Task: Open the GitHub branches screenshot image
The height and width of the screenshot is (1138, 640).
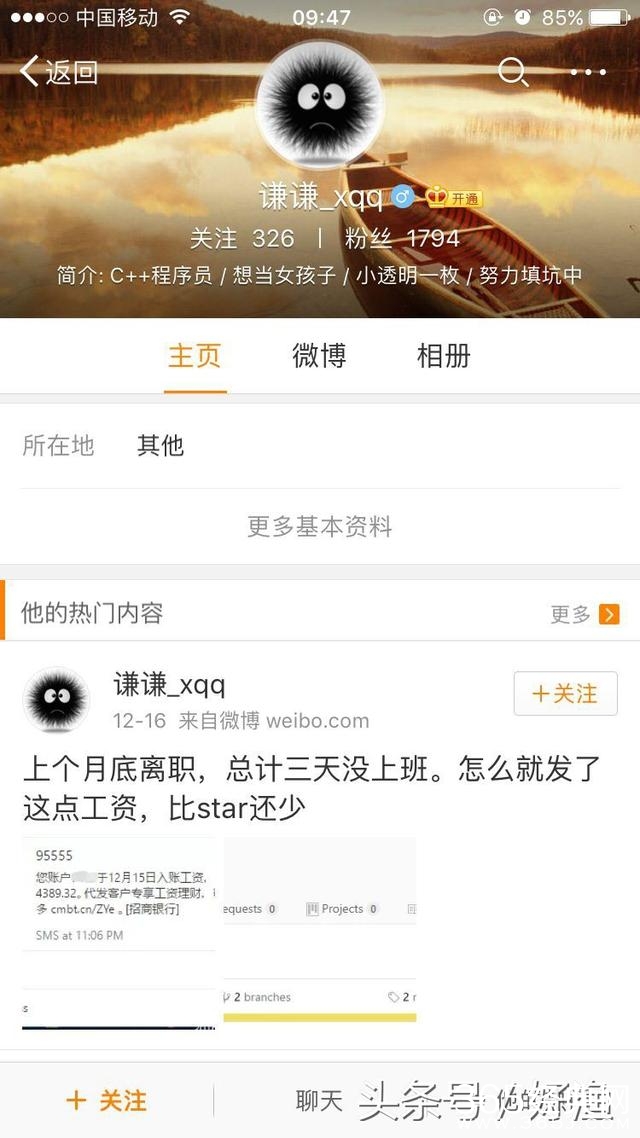Action: (320, 932)
